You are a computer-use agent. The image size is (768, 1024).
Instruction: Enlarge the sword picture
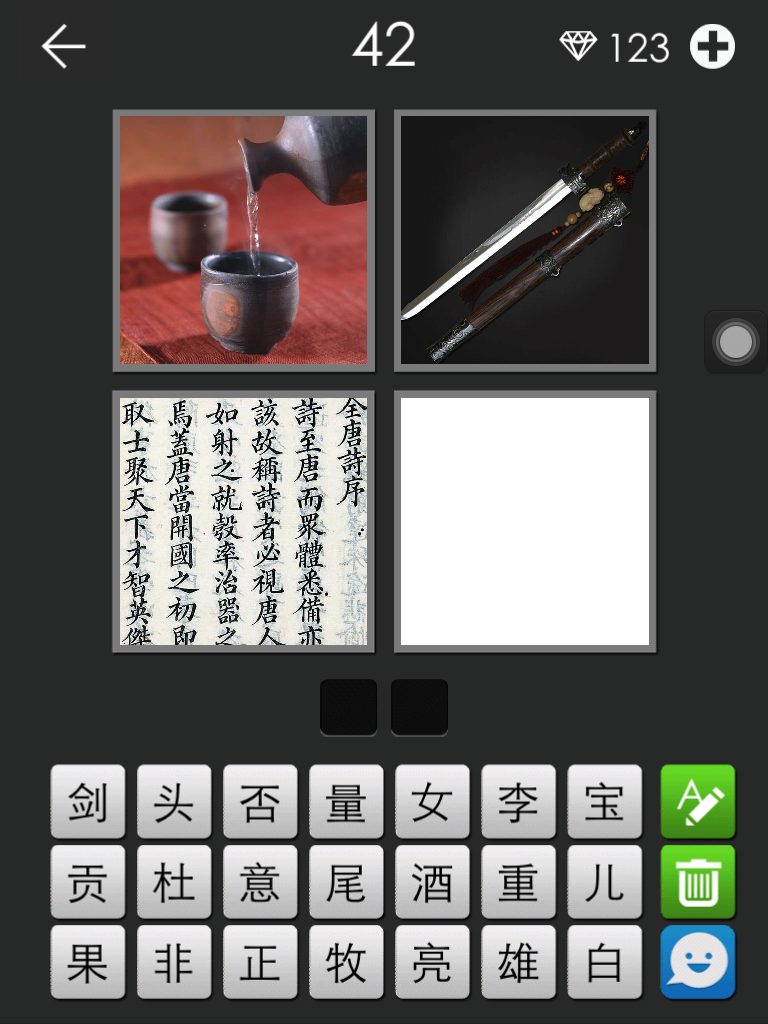(524, 240)
